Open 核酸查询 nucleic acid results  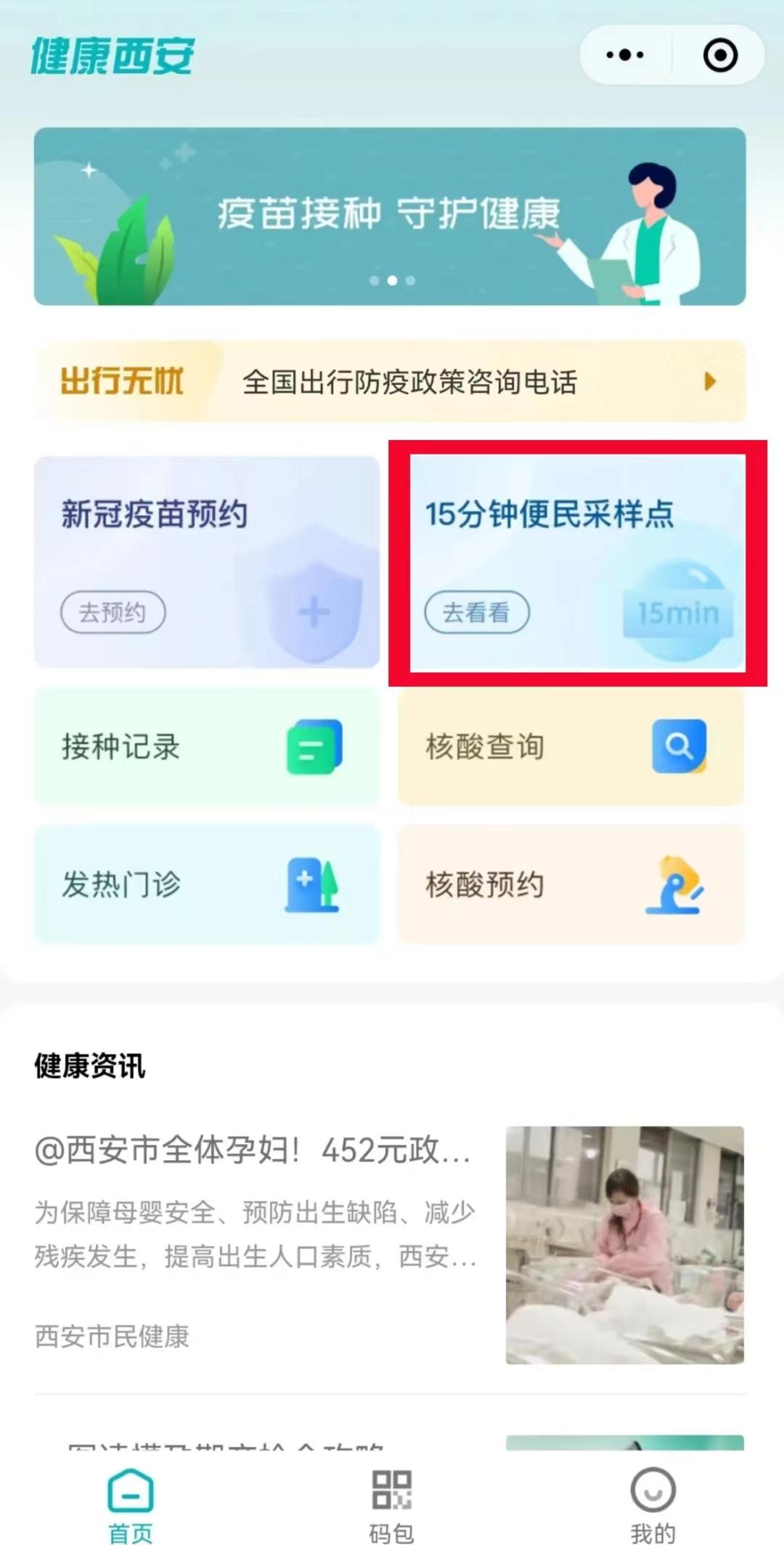(x=571, y=747)
